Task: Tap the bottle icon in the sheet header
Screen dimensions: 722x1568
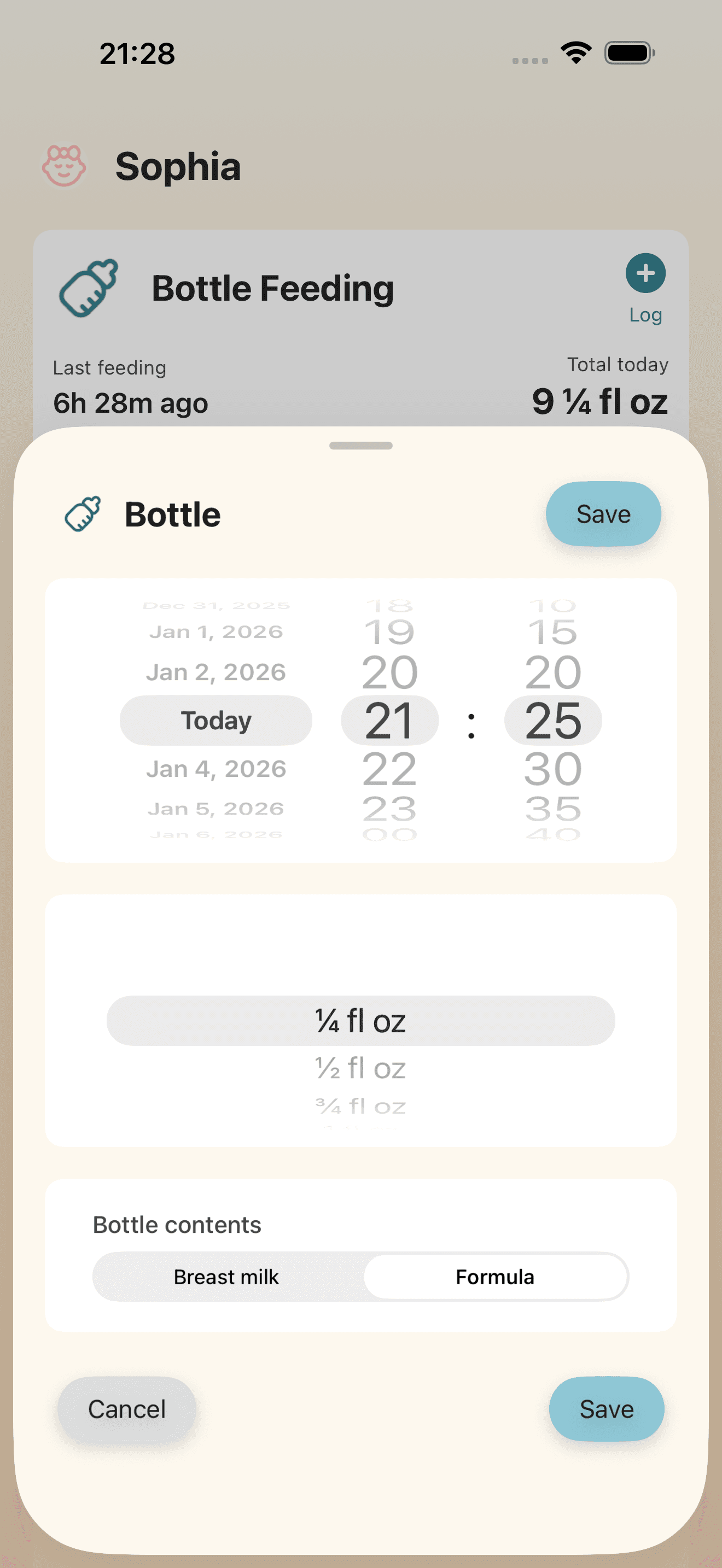Action: pos(84,514)
